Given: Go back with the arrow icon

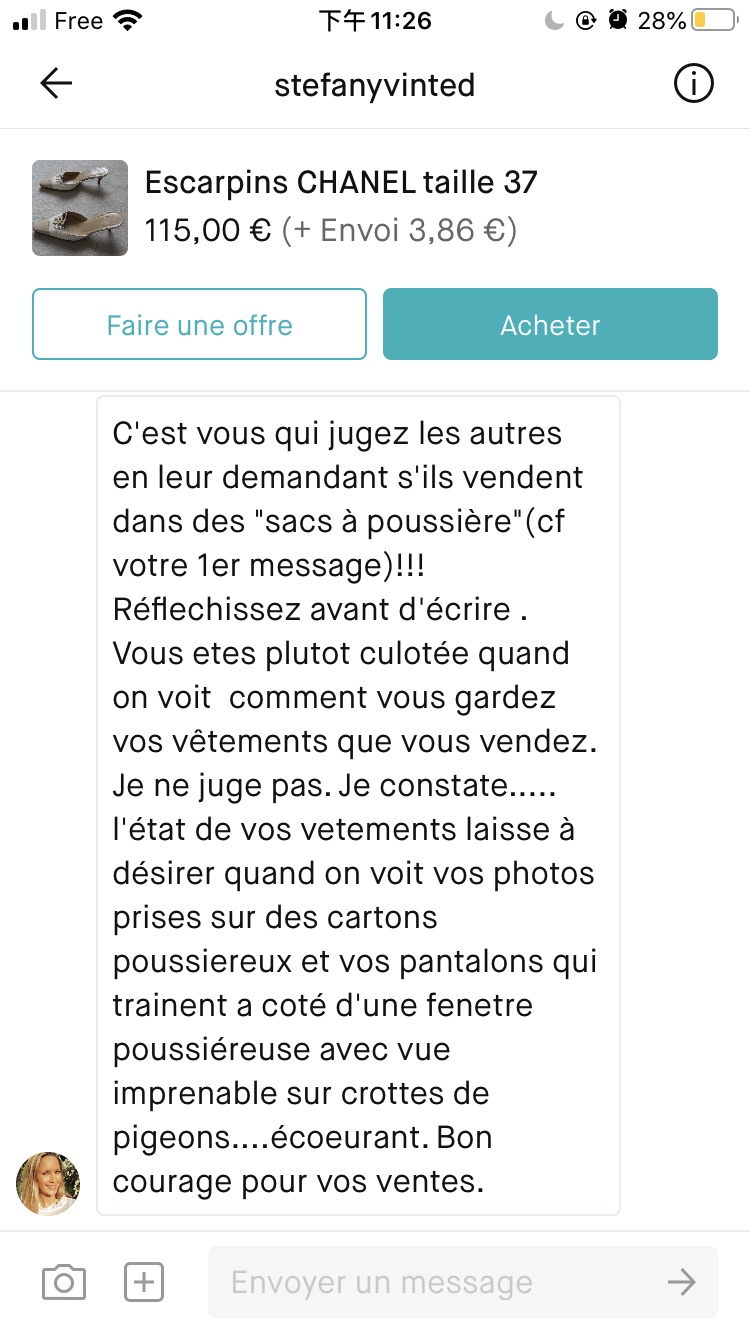Looking at the screenshot, I should coord(56,85).
